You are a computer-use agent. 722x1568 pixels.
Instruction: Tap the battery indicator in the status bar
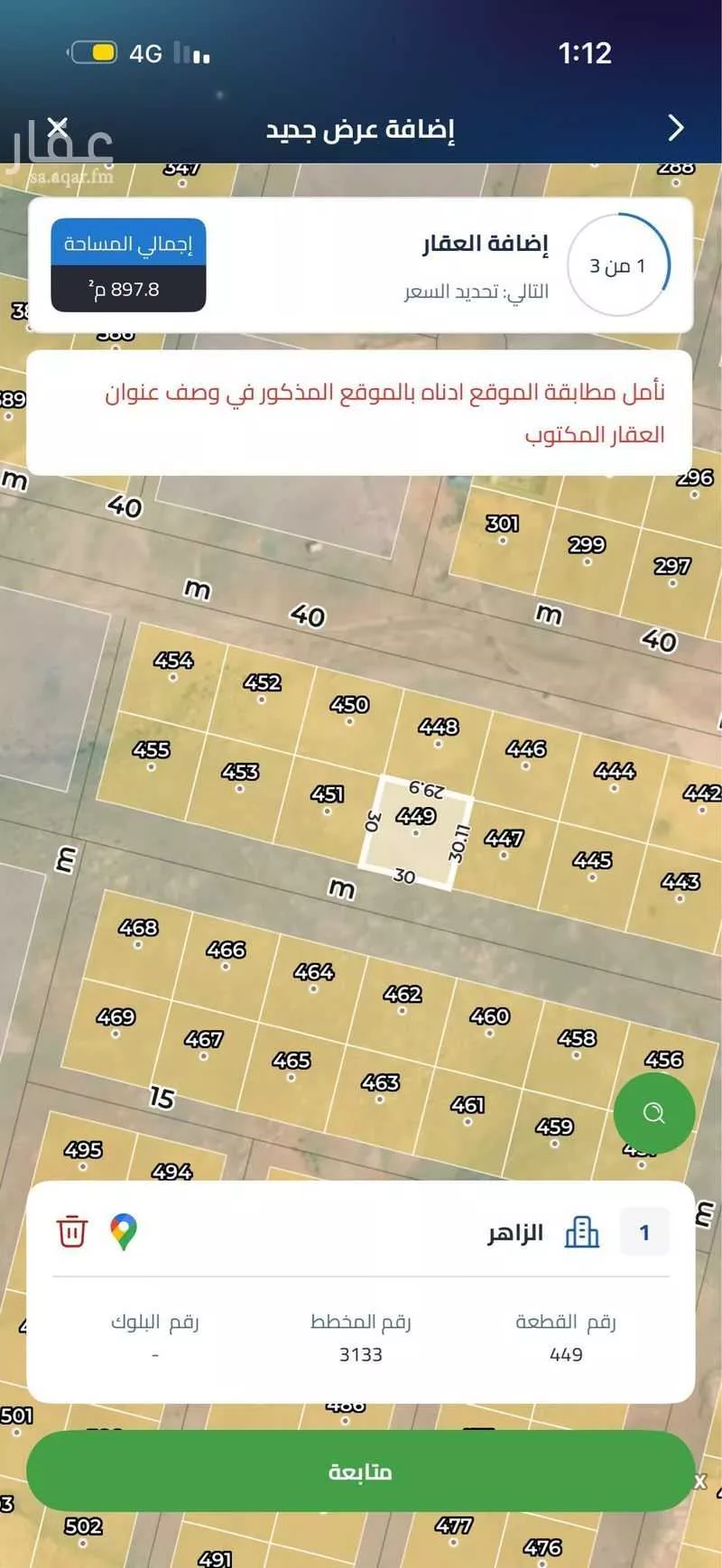pyautogui.click(x=94, y=53)
